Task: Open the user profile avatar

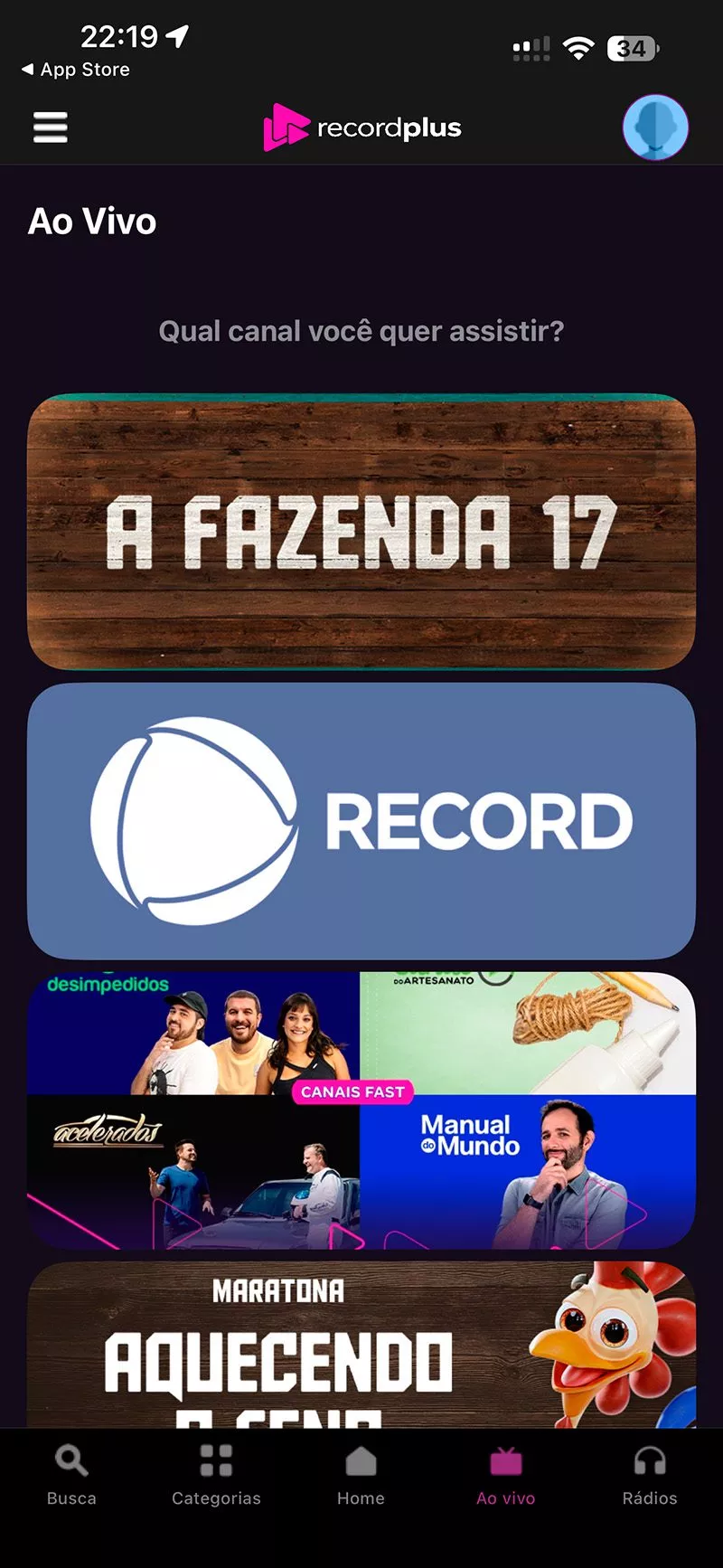Action: [655, 127]
